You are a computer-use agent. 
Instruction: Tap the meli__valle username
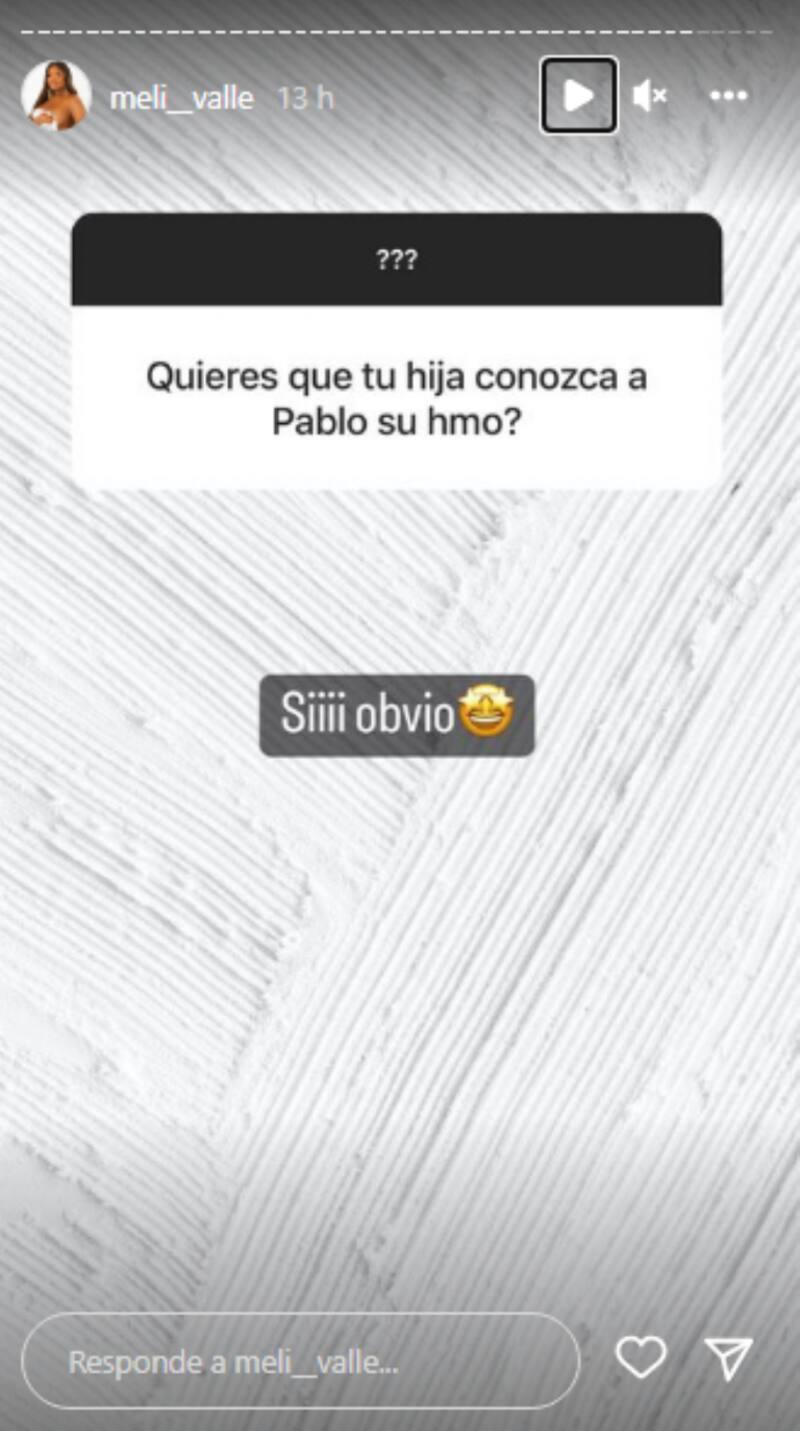tap(181, 98)
